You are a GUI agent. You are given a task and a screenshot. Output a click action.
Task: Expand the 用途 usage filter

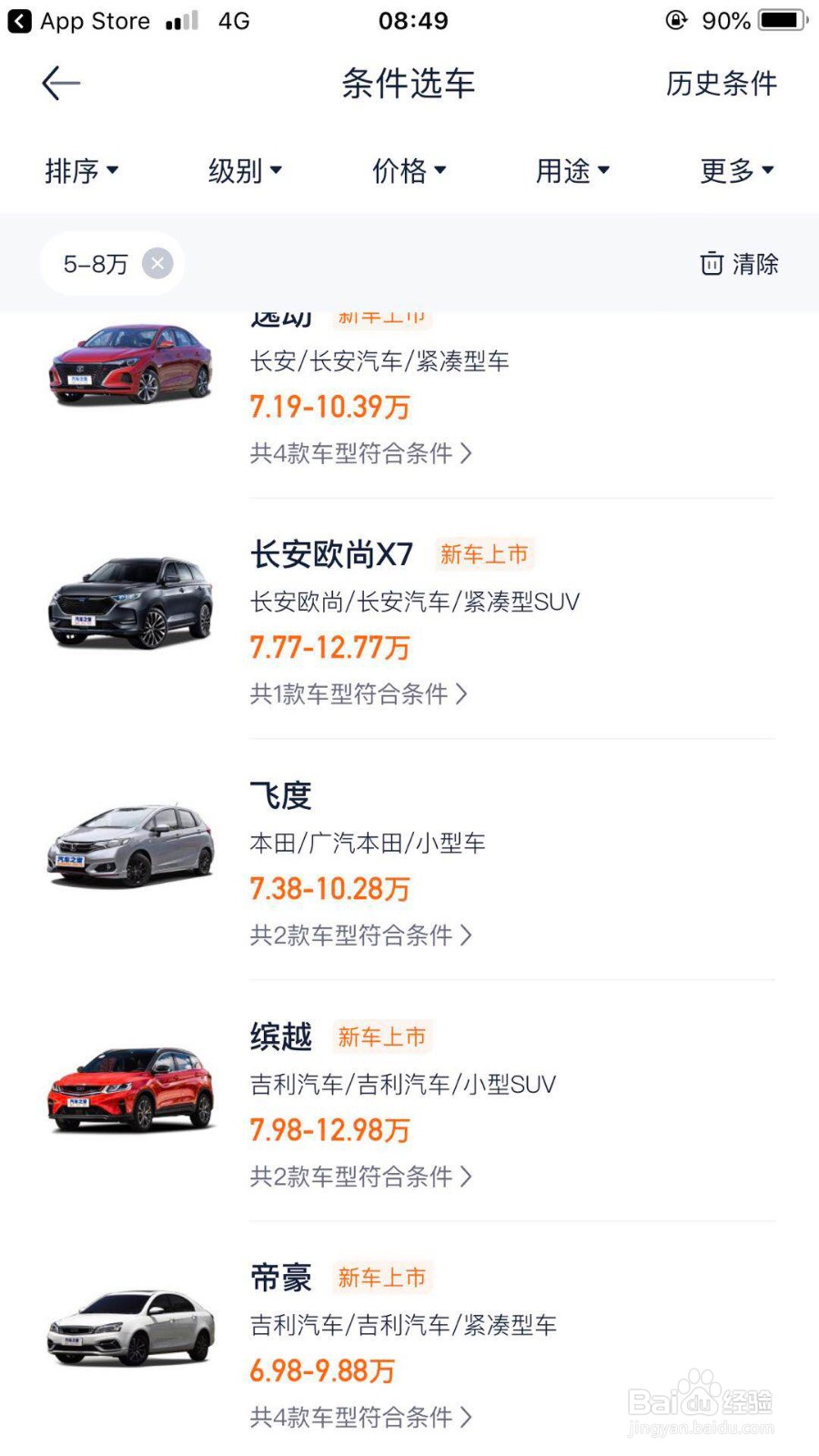pyautogui.click(x=572, y=171)
